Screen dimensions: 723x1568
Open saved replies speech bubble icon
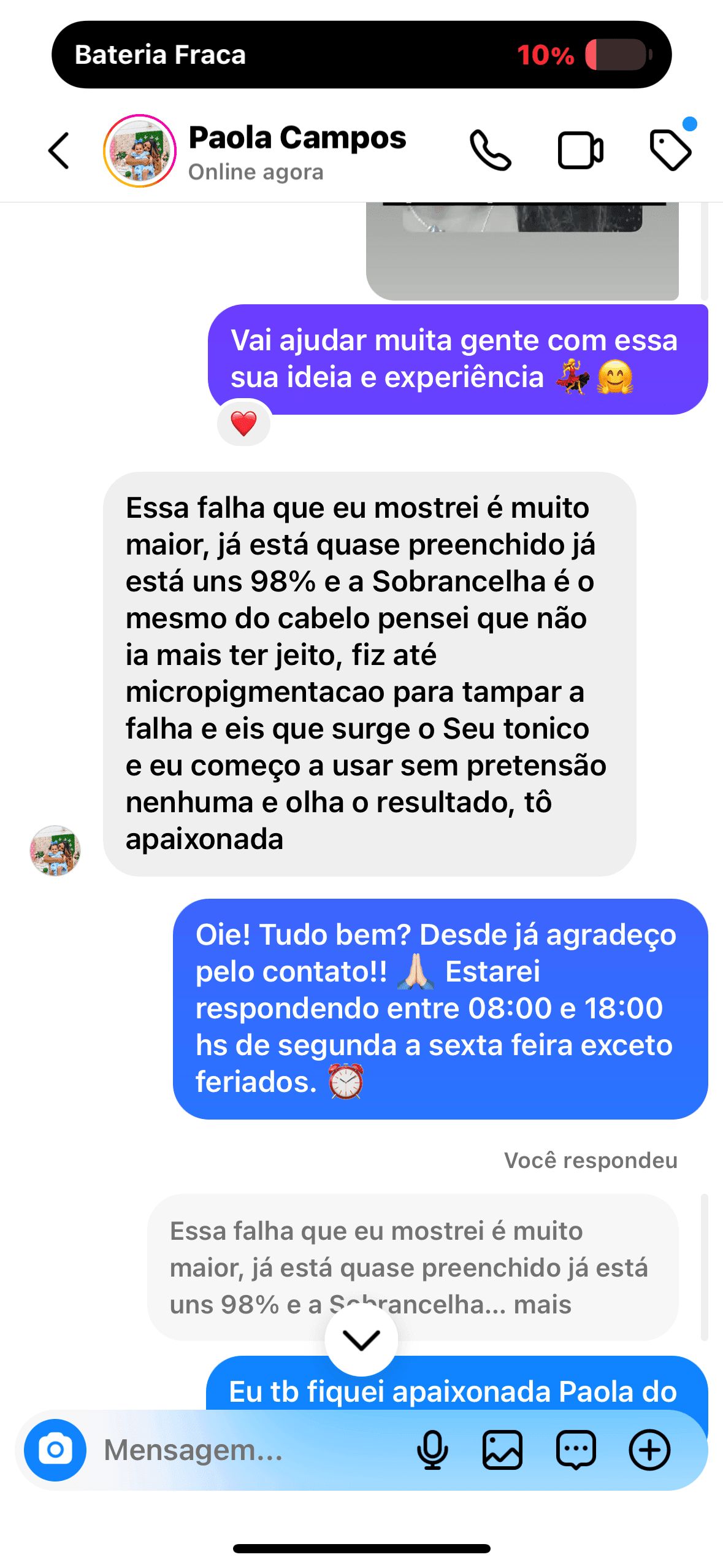(576, 1450)
